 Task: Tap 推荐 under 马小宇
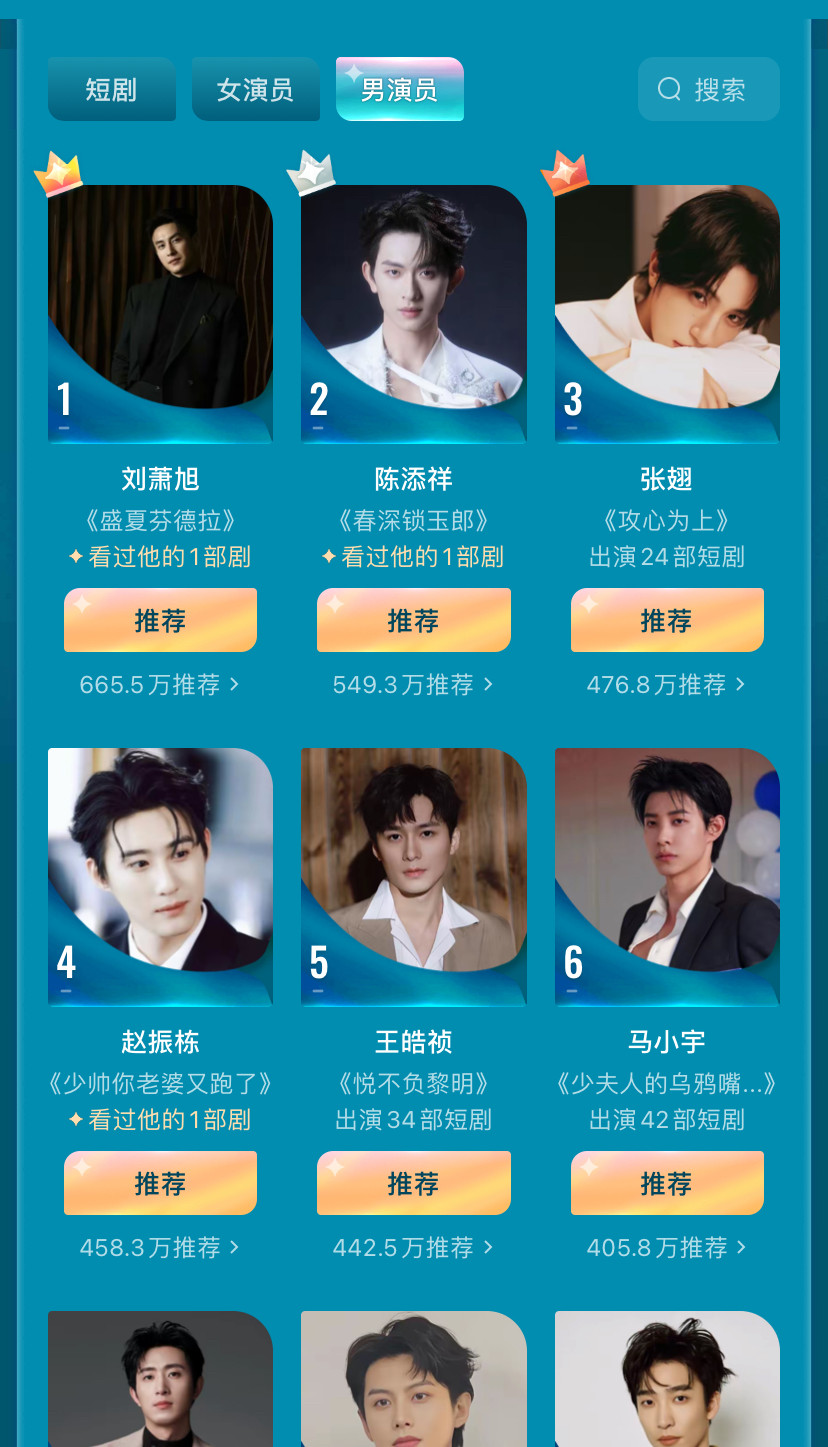pyautogui.click(x=667, y=1184)
